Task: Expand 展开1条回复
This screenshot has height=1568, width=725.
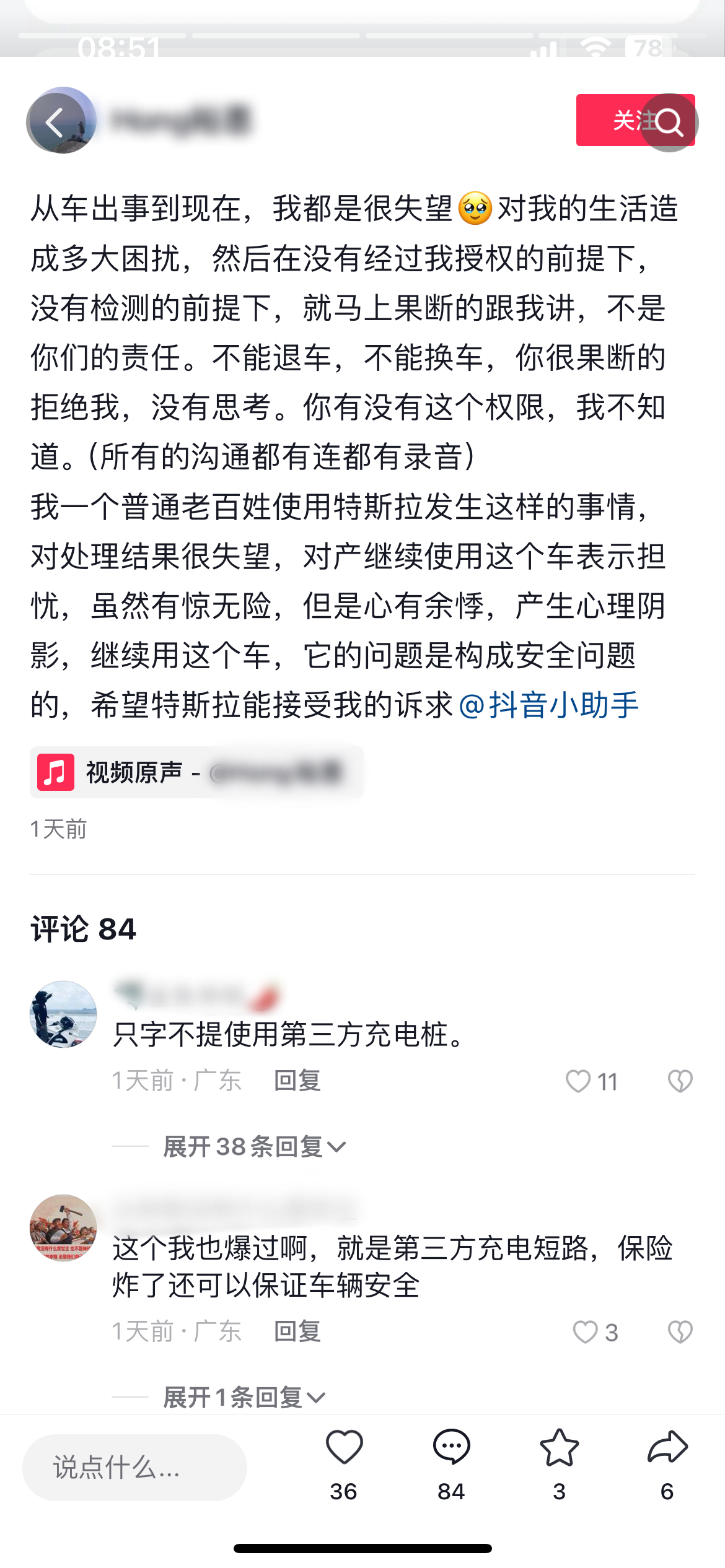Action: point(244,1398)
